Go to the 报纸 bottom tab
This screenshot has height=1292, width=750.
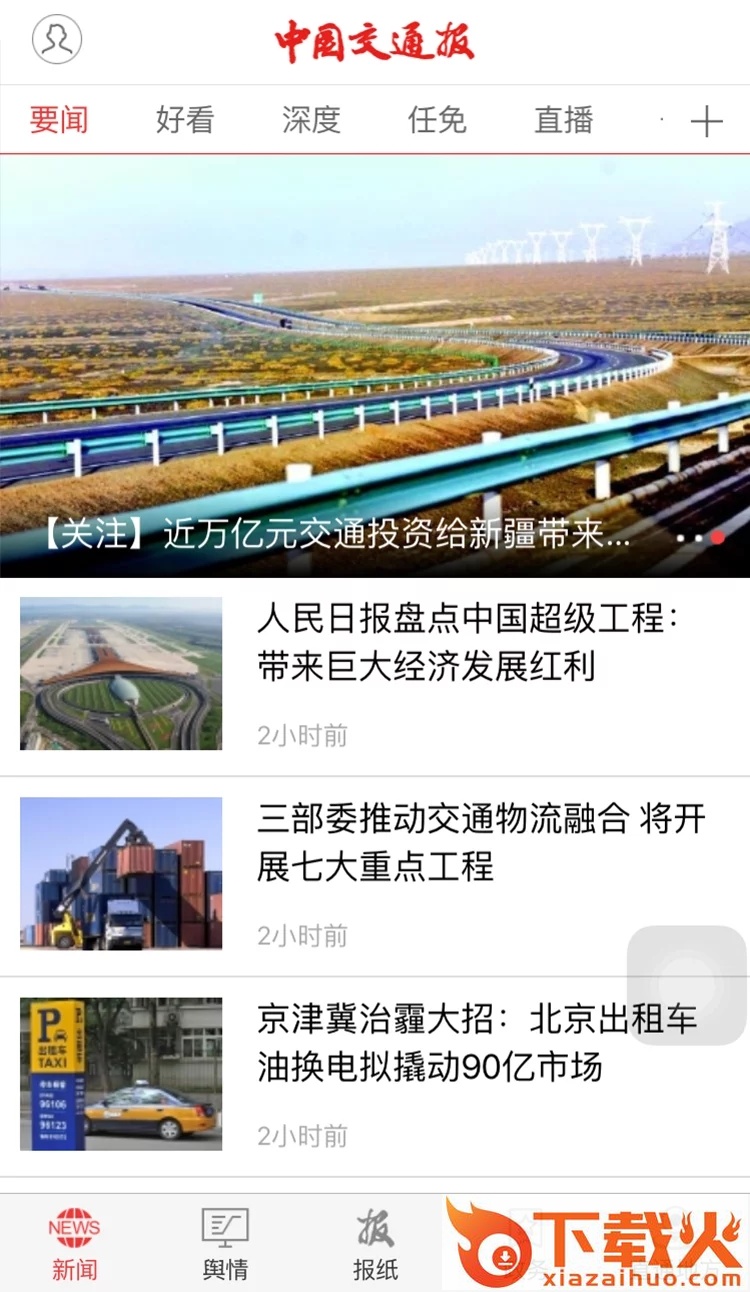pos(376,1243)
